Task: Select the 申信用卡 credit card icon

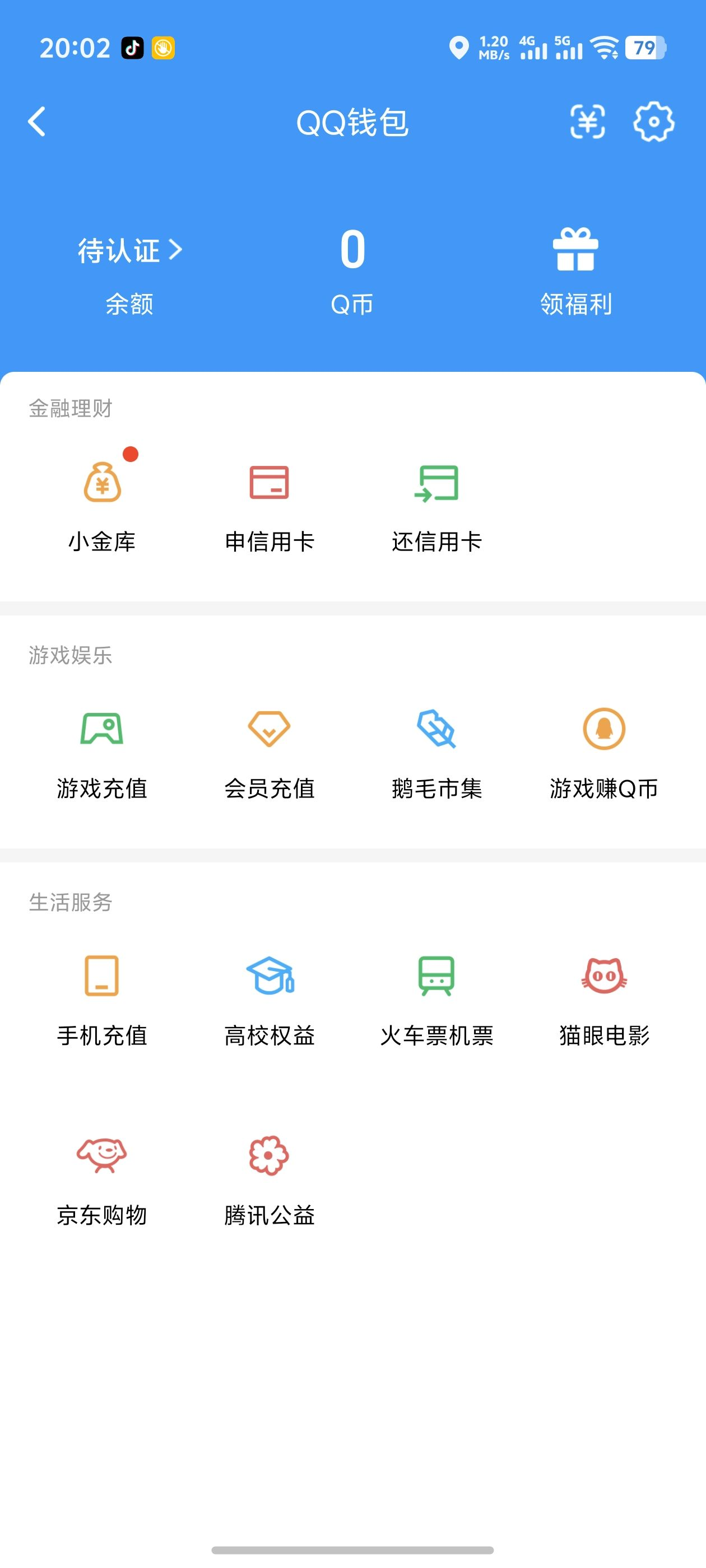Action: (270, 484)
